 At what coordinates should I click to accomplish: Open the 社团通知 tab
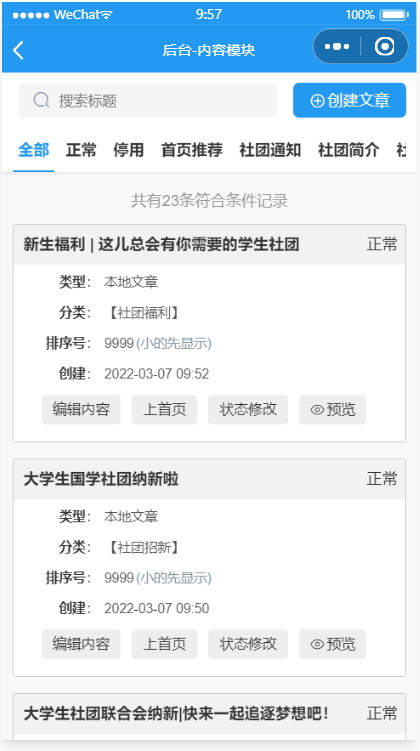pos(270,150)
